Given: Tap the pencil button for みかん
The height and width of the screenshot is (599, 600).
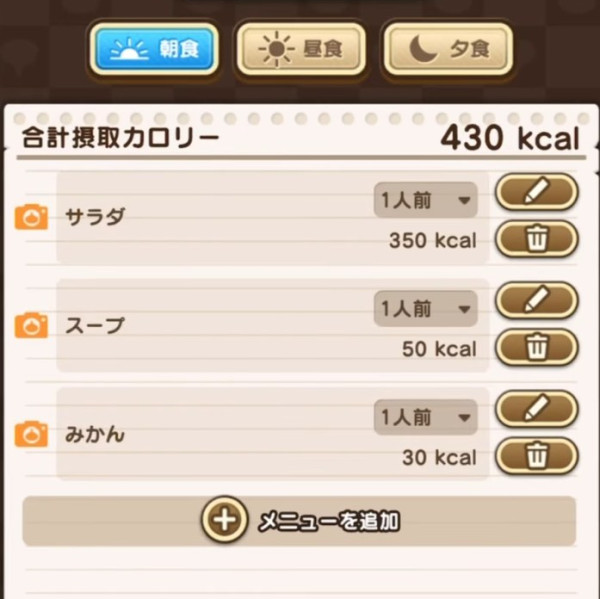Looking at the screenshot, I should point(537,407).
